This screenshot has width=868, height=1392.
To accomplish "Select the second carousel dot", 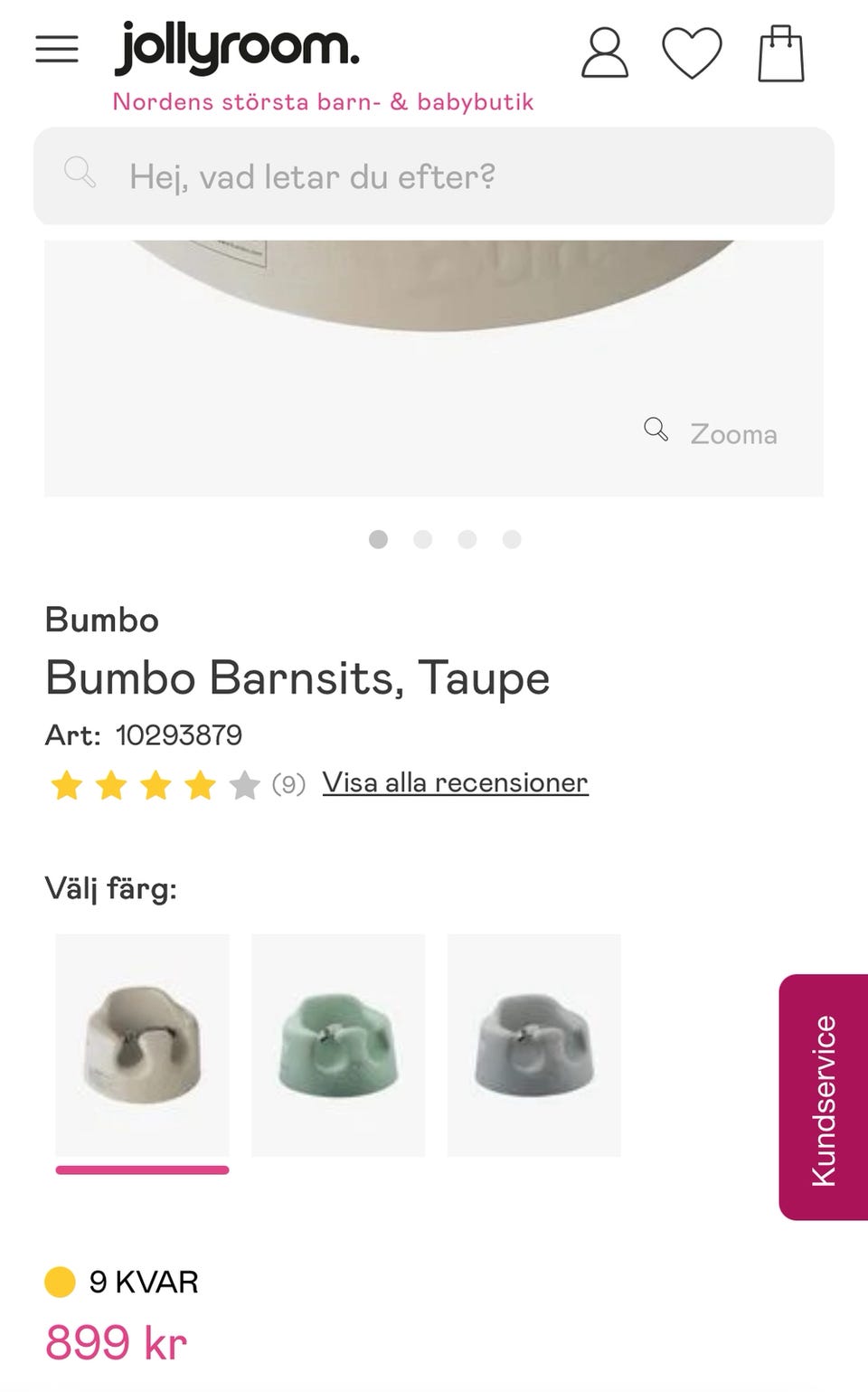I will click(x=423, y=538).
